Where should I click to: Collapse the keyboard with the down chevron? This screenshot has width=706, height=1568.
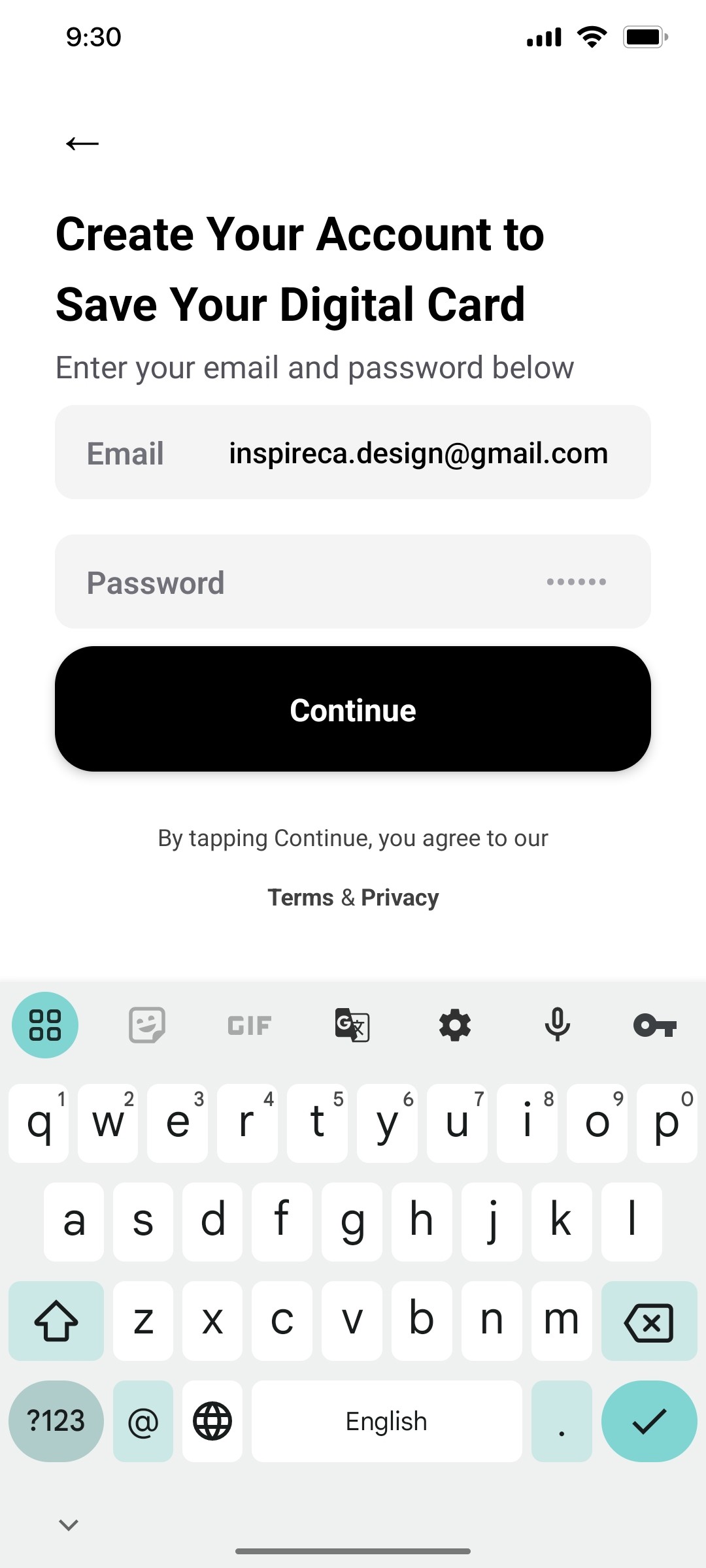click(x=67, y=1524)
